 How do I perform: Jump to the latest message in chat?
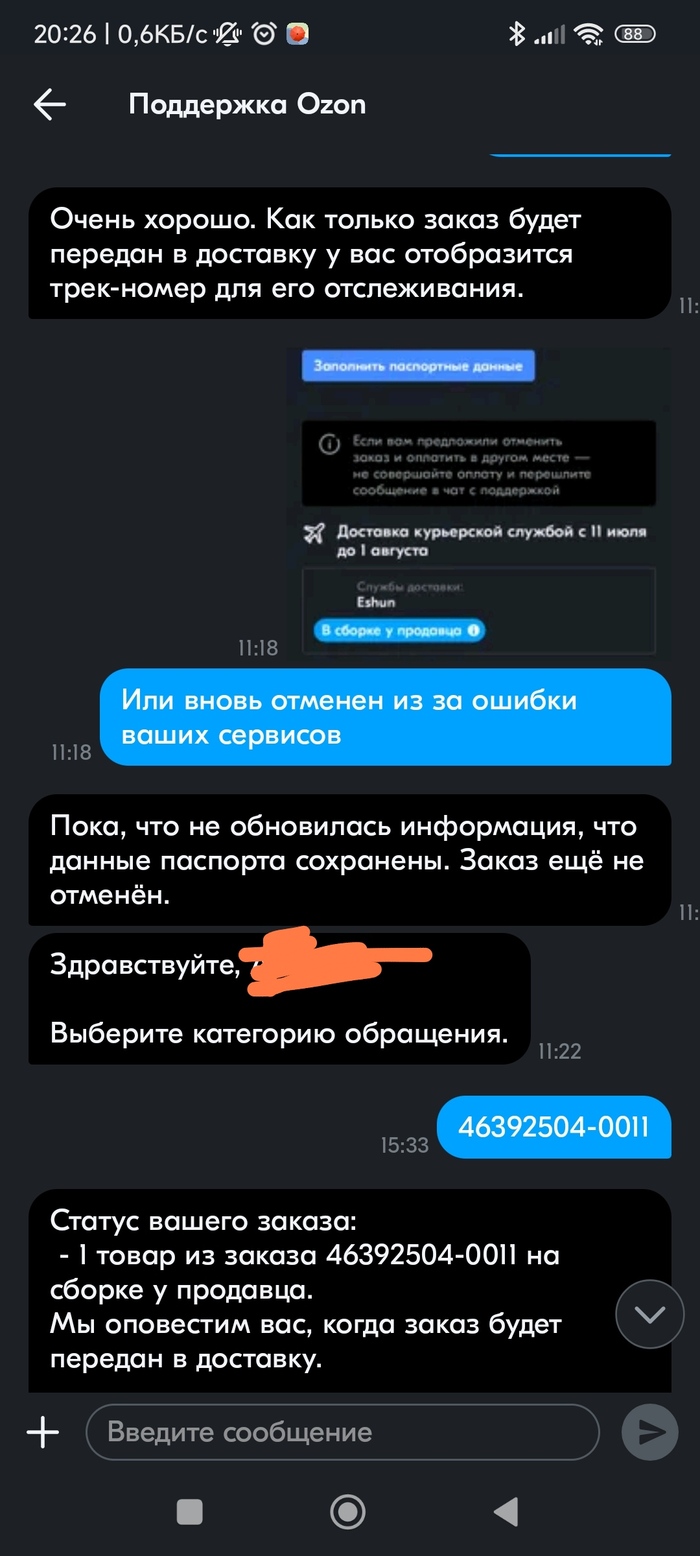(650, 1315)
